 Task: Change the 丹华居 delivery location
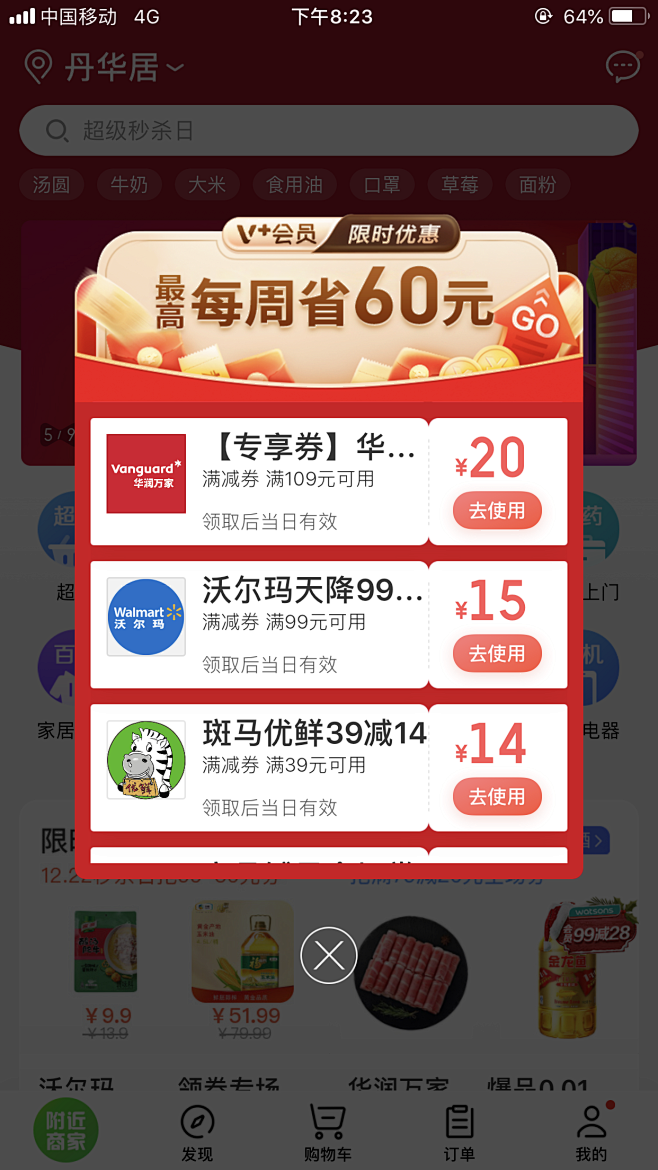click(x=104, y=68)
